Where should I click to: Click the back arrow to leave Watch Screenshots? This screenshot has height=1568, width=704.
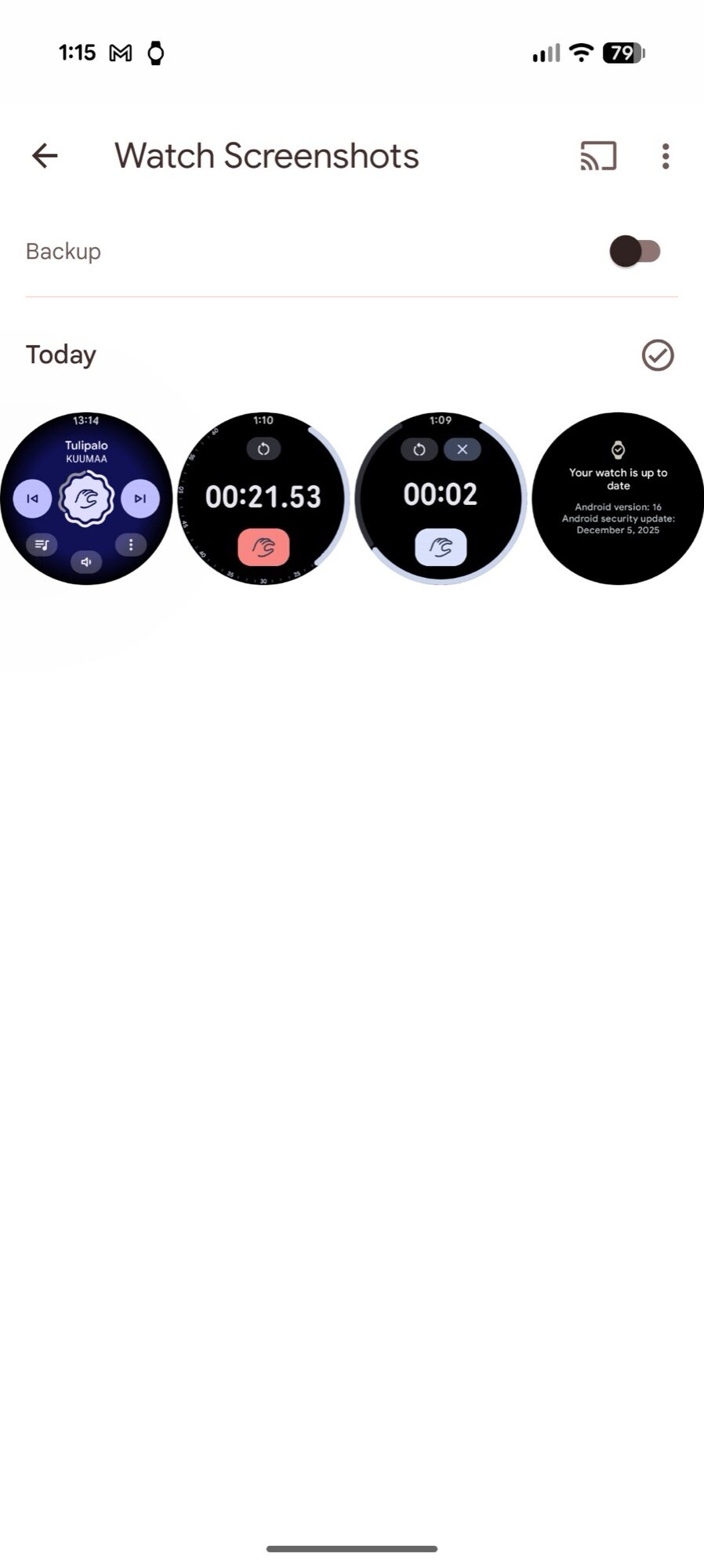(x=44, y=156)
